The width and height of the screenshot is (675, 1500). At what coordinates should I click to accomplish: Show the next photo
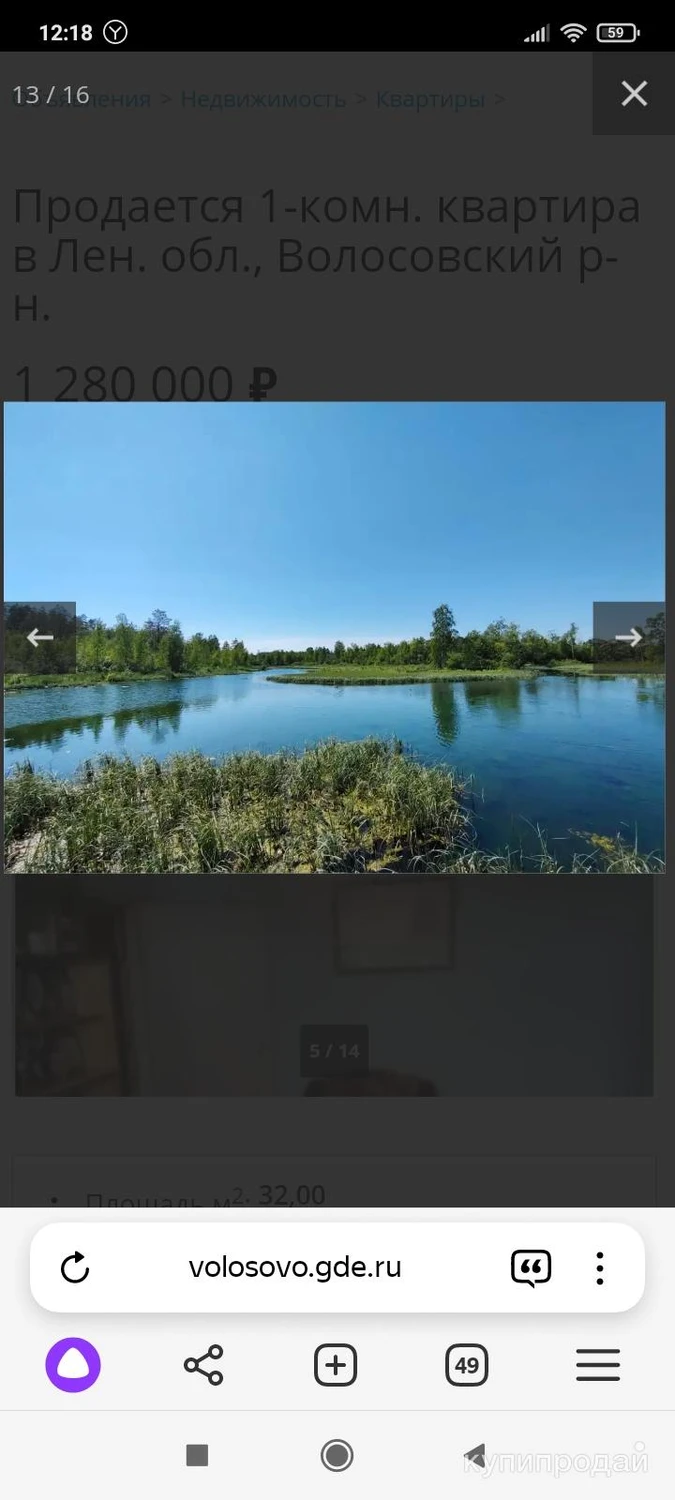pos(628,637)
